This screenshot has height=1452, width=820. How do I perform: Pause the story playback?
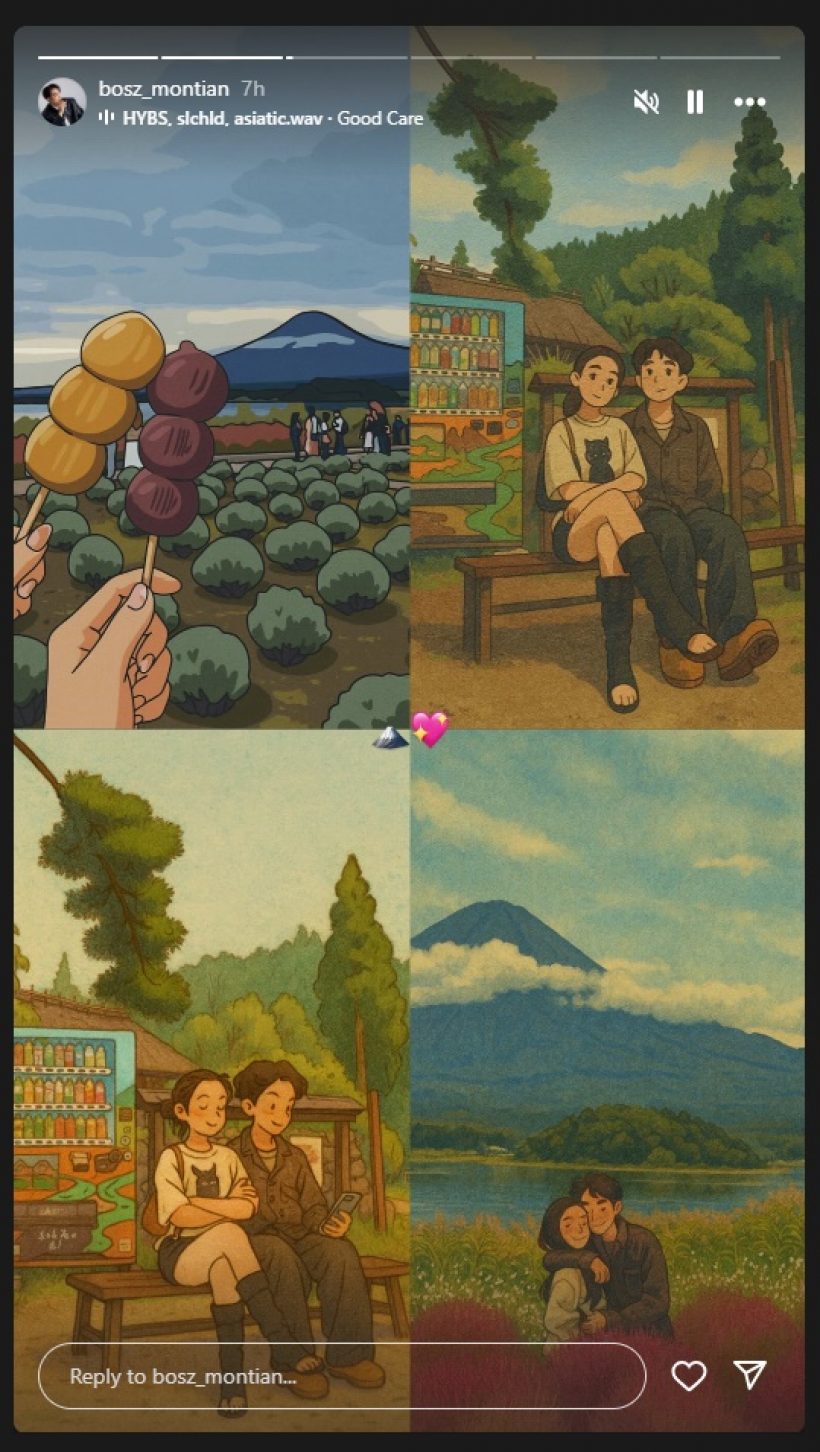pos(695,102)
